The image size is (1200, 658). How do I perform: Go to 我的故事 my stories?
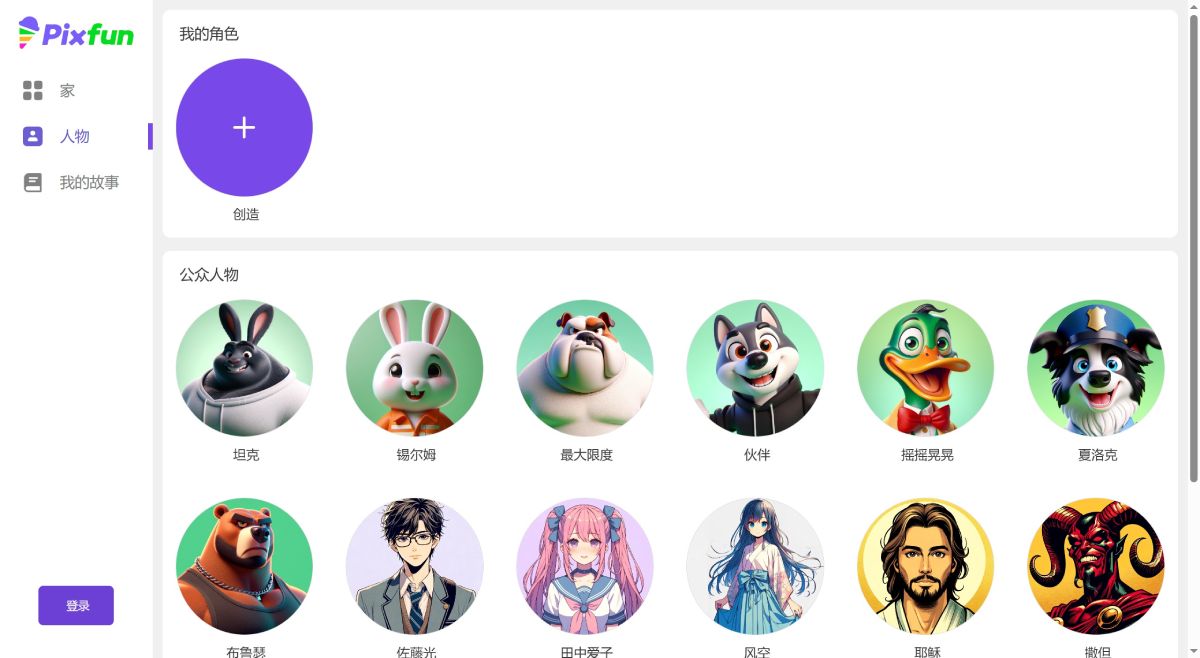(88, 183)
